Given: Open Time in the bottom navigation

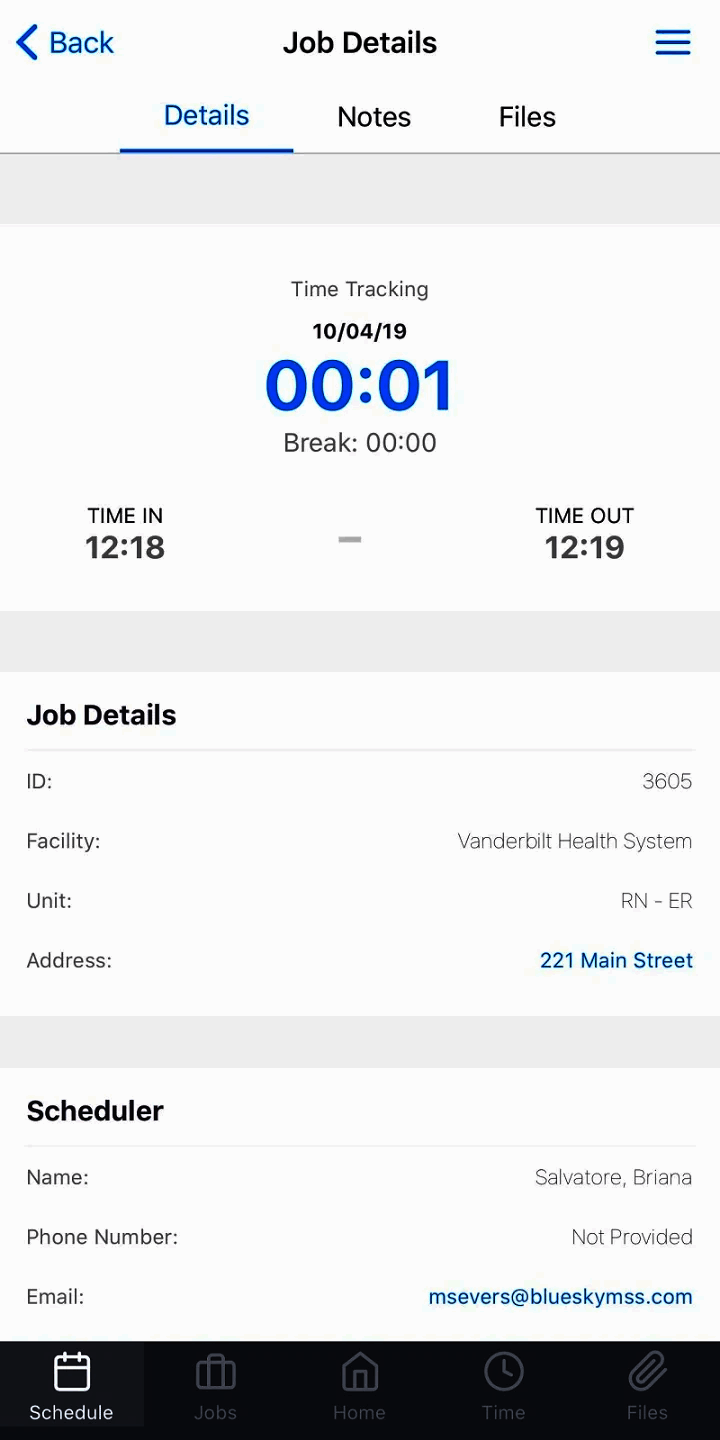Looking at the screenshot, I should click(x=503, y=1386).
